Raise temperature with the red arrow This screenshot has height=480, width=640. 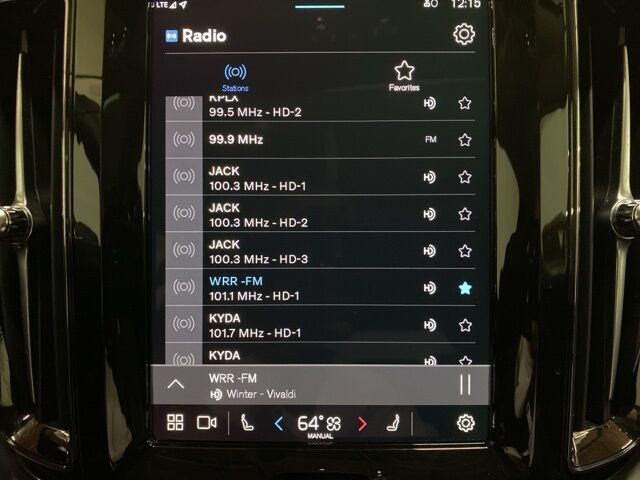click(x=362, y=423)
